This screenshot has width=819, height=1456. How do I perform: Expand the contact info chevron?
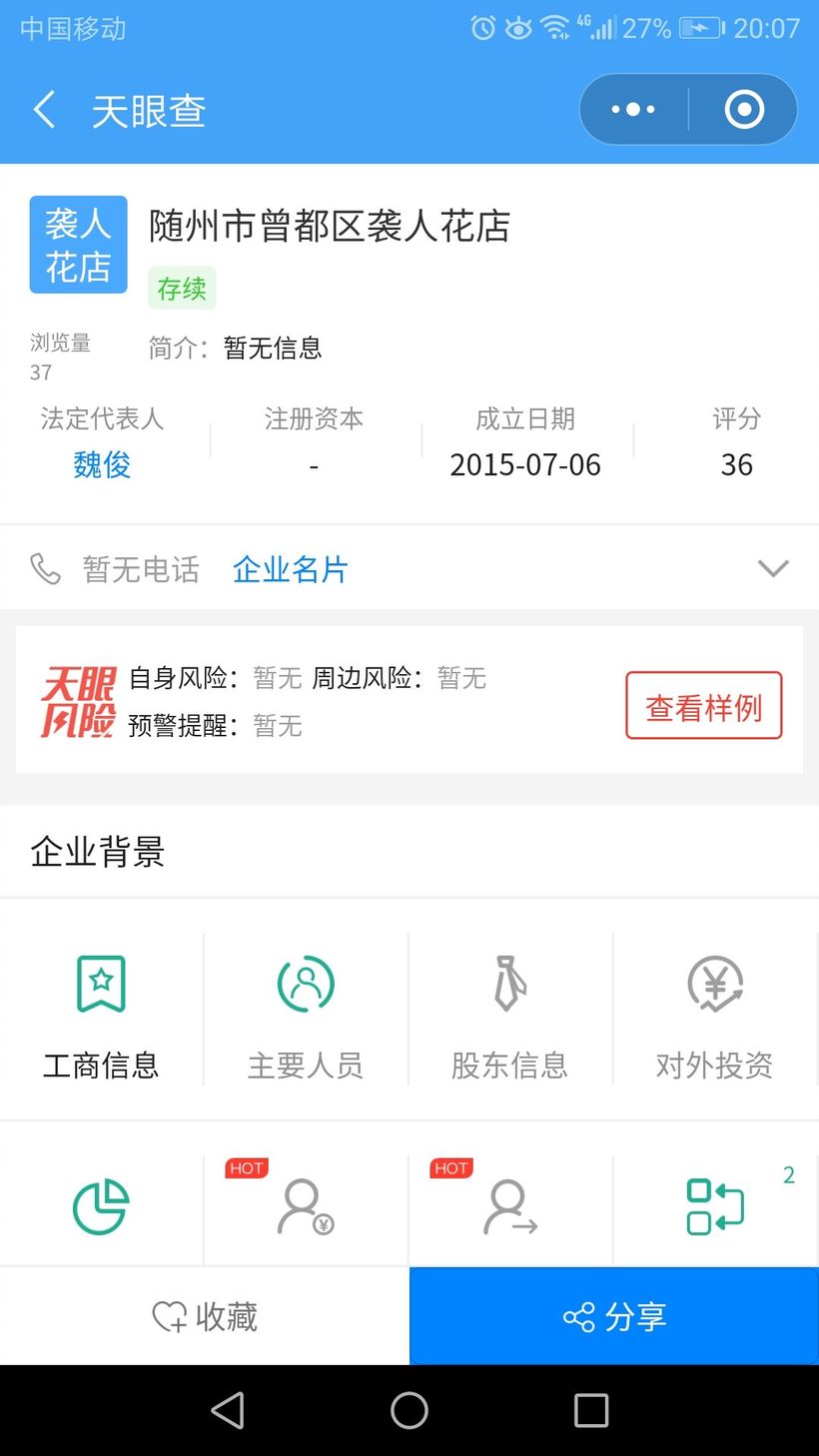tap(773, 568)
